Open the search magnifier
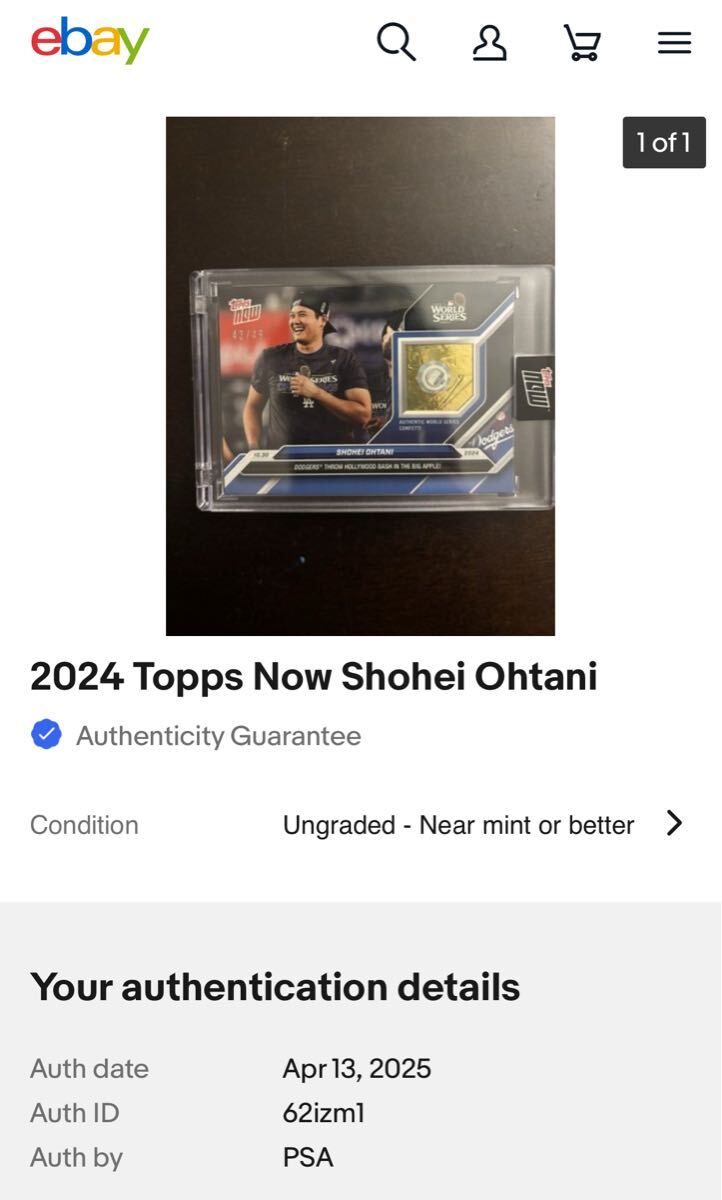This screenshot has height=1200, width=722. click(x=396, y=42)
